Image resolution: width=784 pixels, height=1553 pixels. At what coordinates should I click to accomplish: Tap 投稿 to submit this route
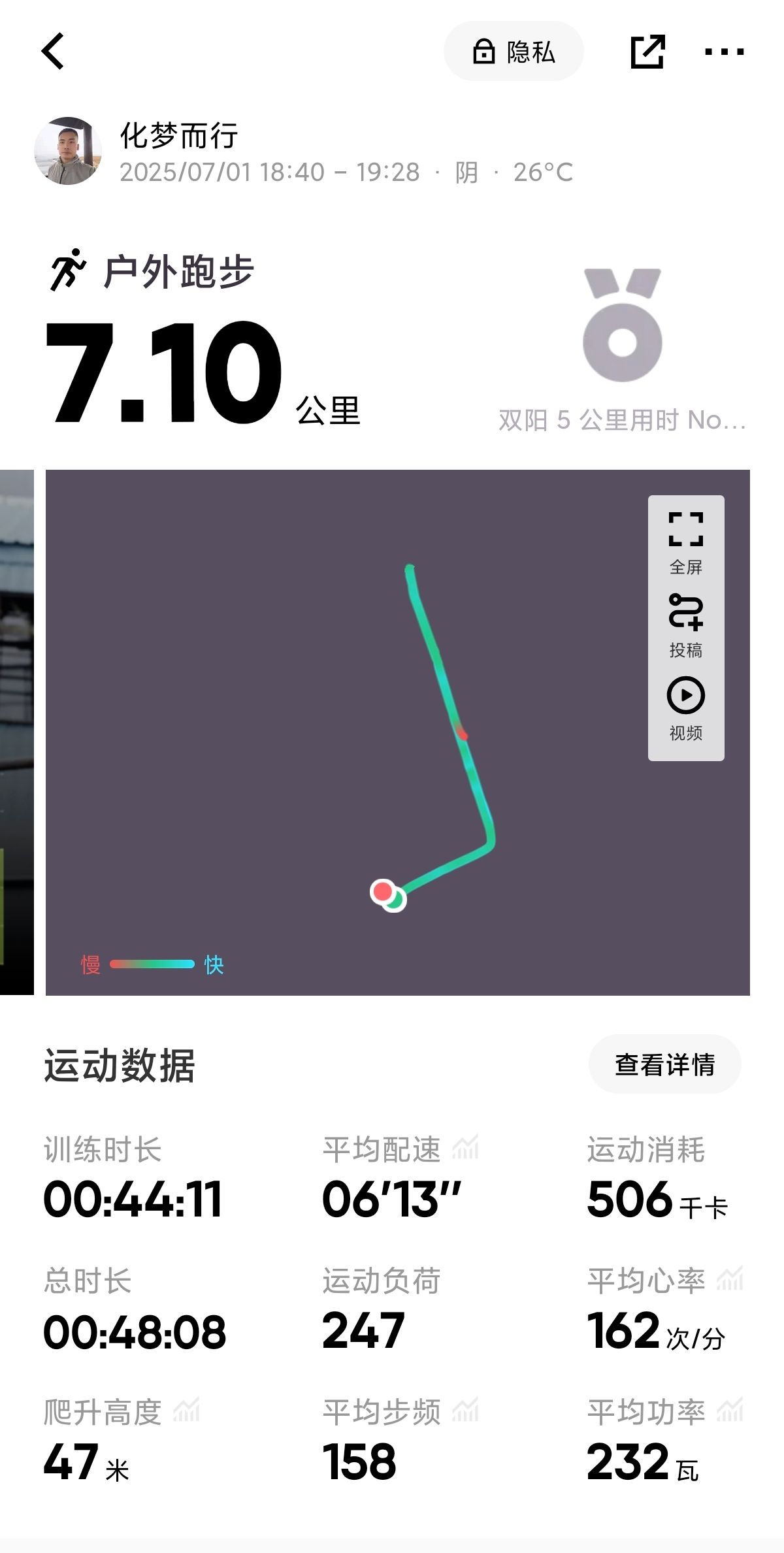(x=686, y=625)
